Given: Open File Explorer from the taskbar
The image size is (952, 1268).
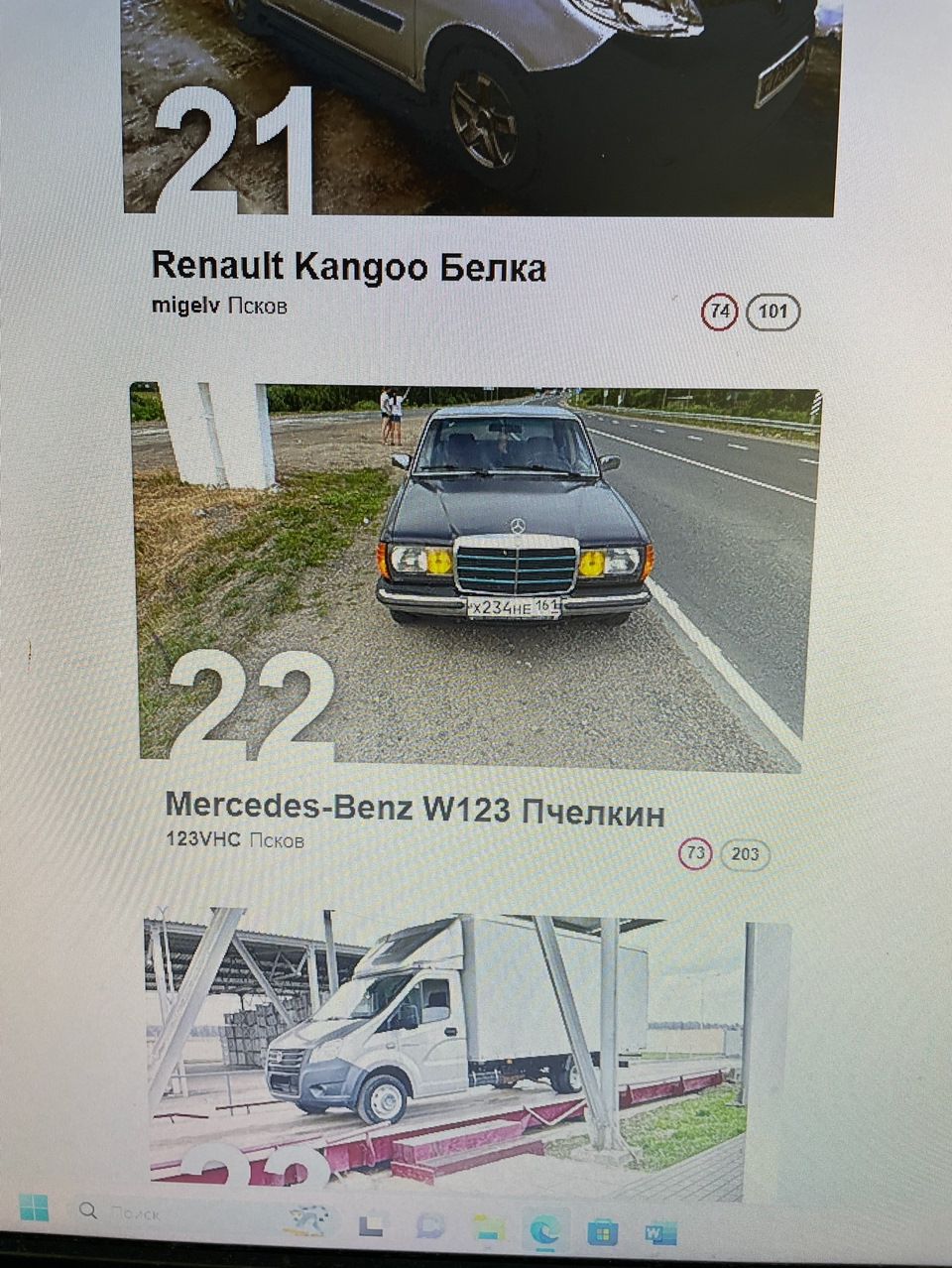Looking at the screenshot, I should tap(490, 1227).
